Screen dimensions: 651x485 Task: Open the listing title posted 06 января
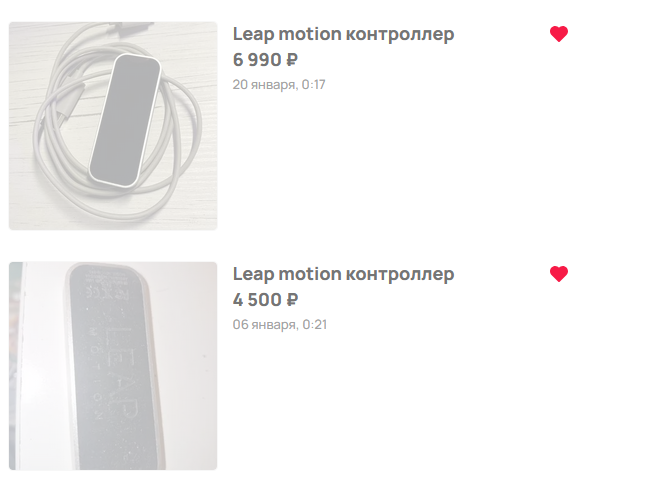(x=343, y=274)
